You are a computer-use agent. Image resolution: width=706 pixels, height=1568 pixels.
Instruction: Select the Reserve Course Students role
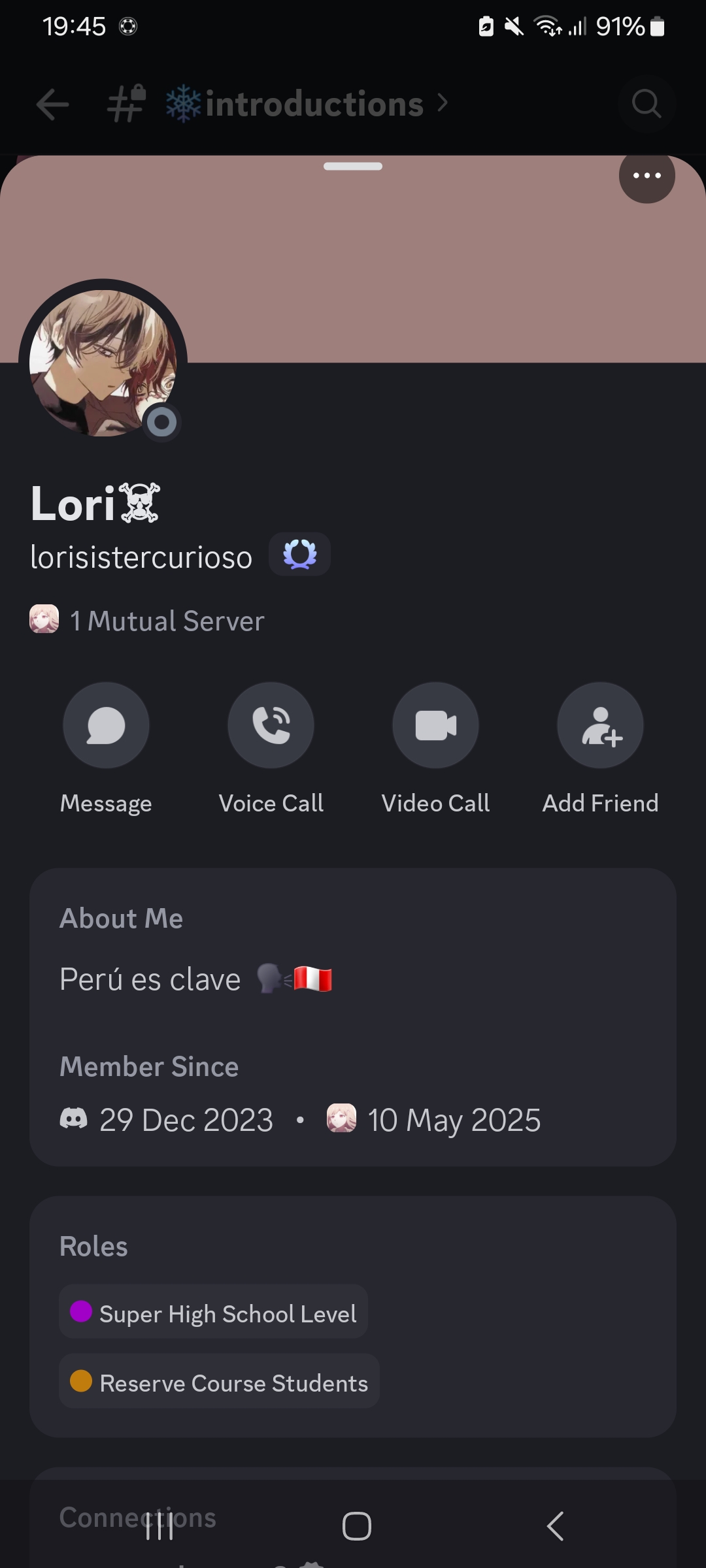point(220,1382)
